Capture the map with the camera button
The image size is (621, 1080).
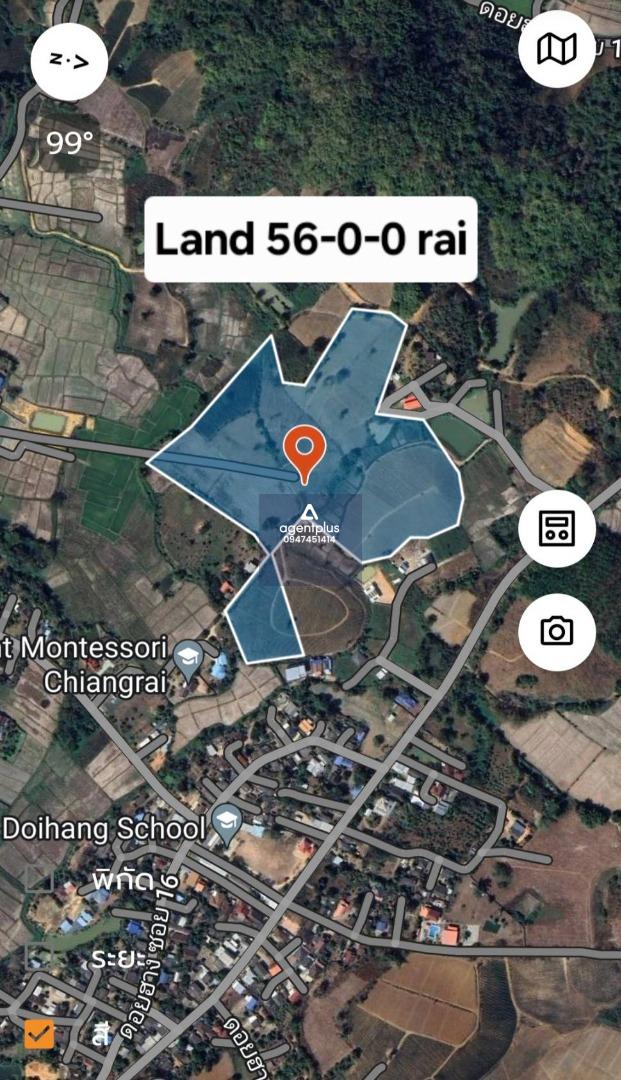tap(556, 632)
